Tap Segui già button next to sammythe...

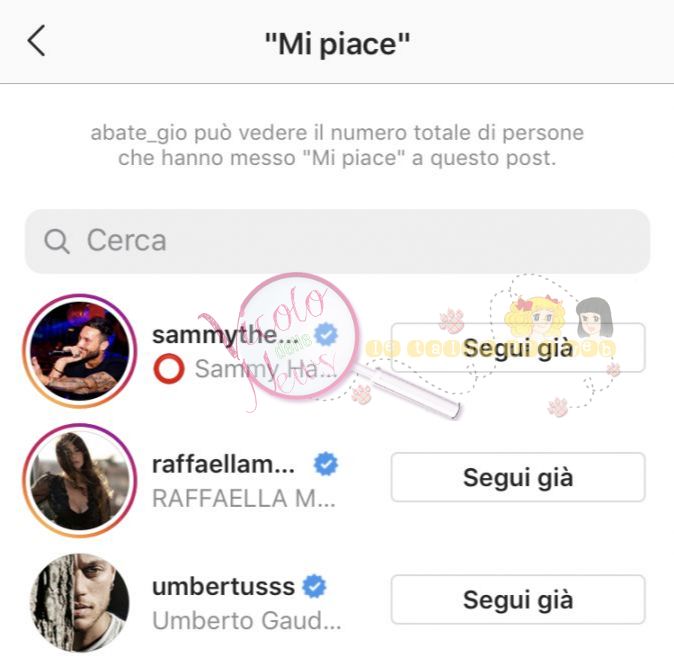pyautogui.click(x=517, y=348)
